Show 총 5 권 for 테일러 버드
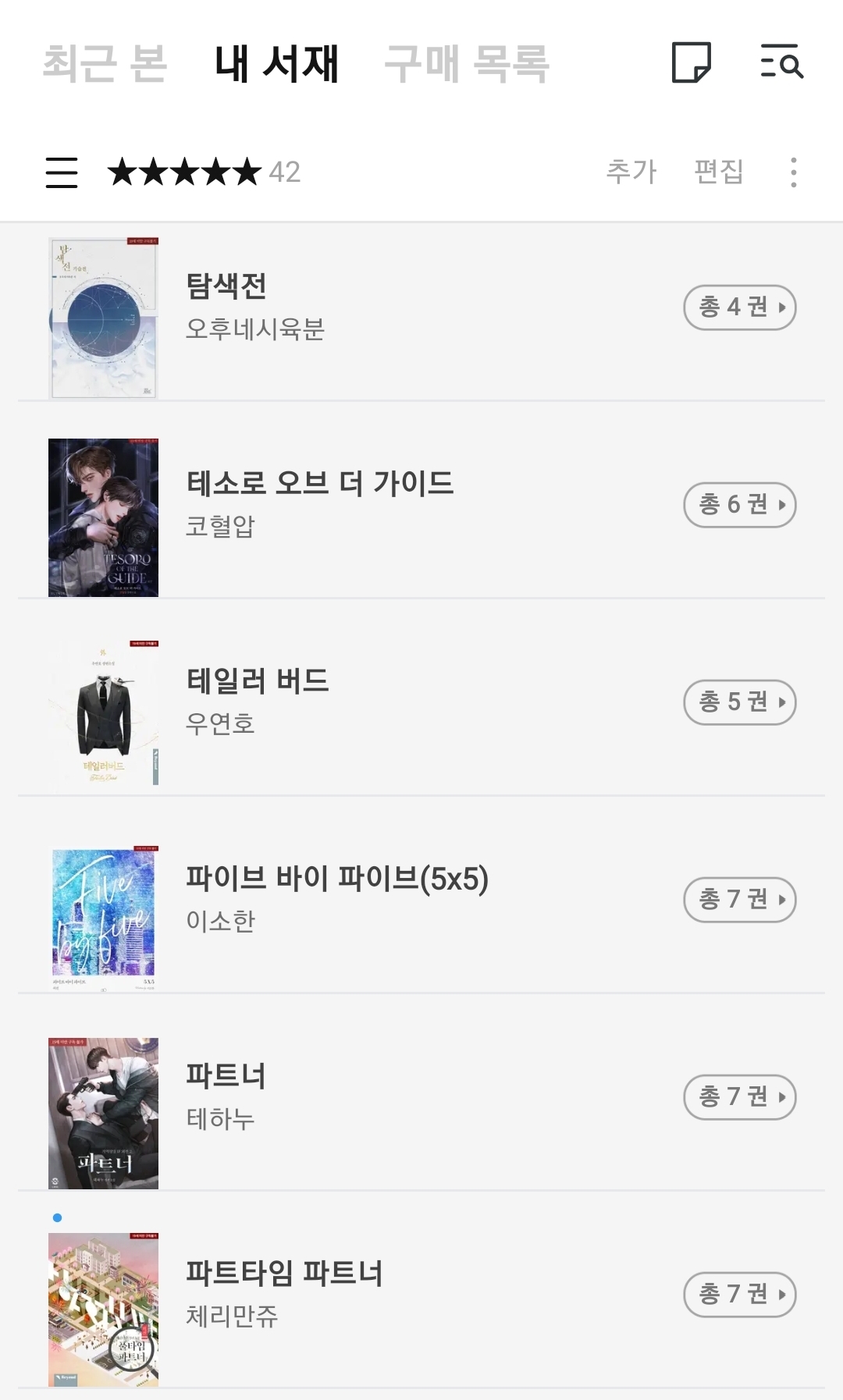 pos(739,702)
